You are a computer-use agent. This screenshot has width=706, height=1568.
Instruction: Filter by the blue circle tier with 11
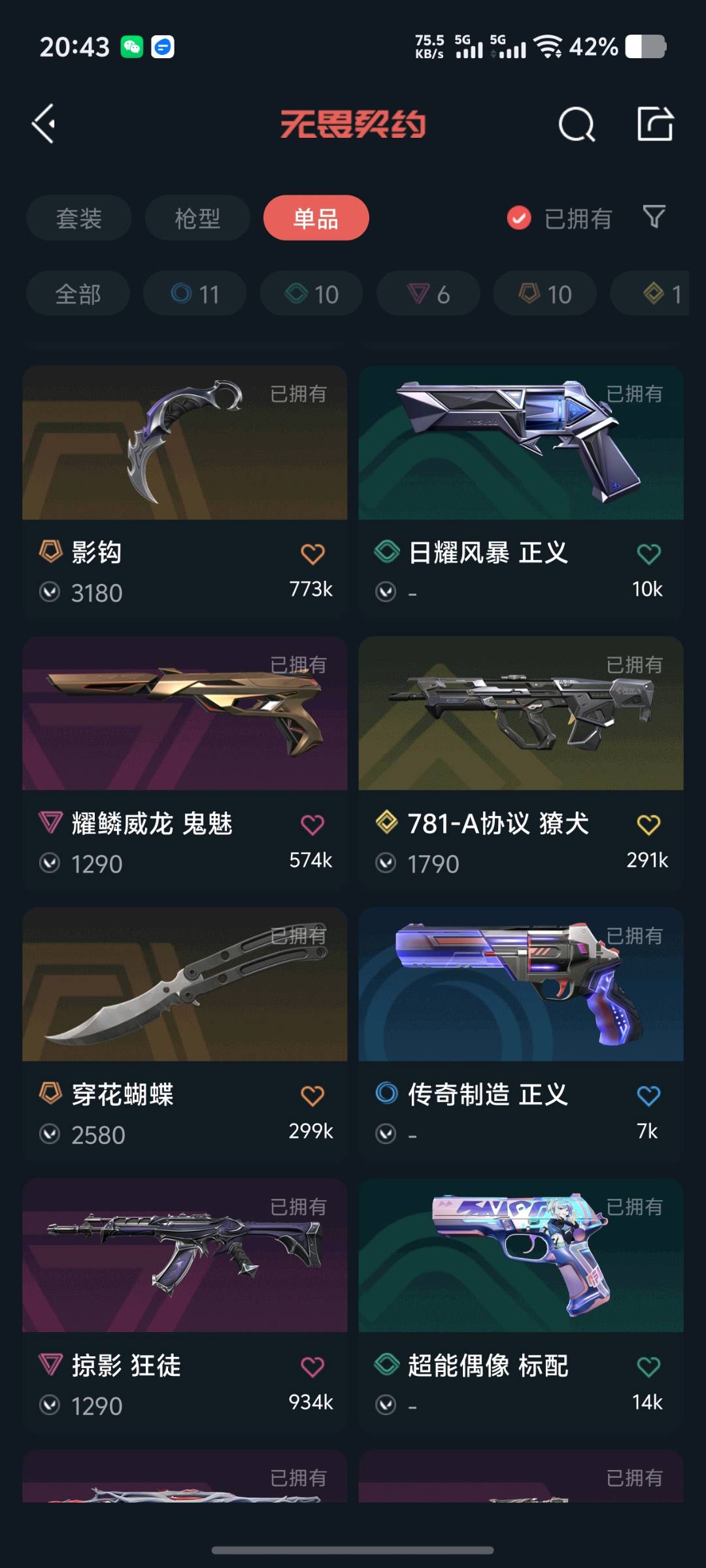[x=195, y=294]
